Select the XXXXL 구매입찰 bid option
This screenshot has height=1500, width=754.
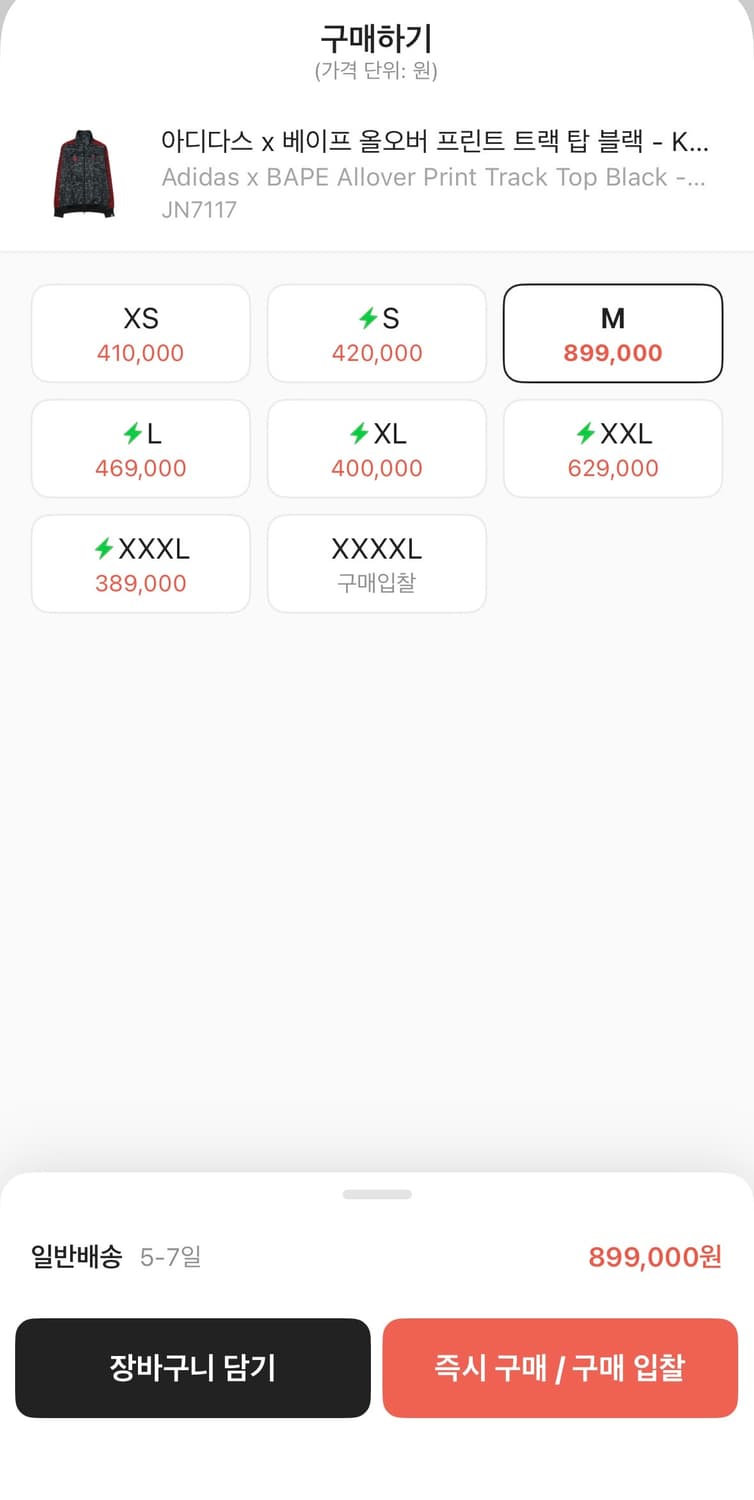pos(376,563)
